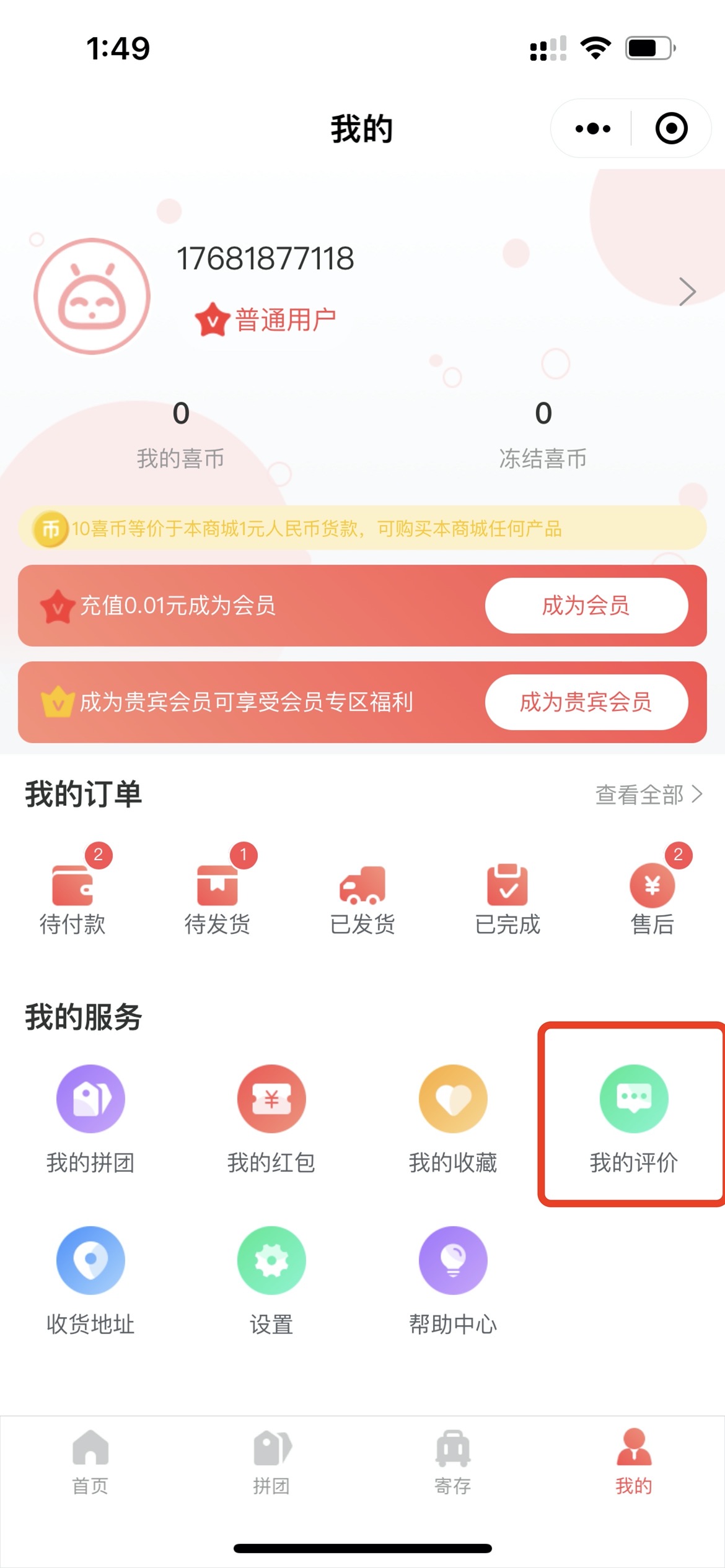Image resolution: width=725 pixels, height=1568 pixels.
Task: Open 待付款 pending payment orders
Action: tap(73, 897)
